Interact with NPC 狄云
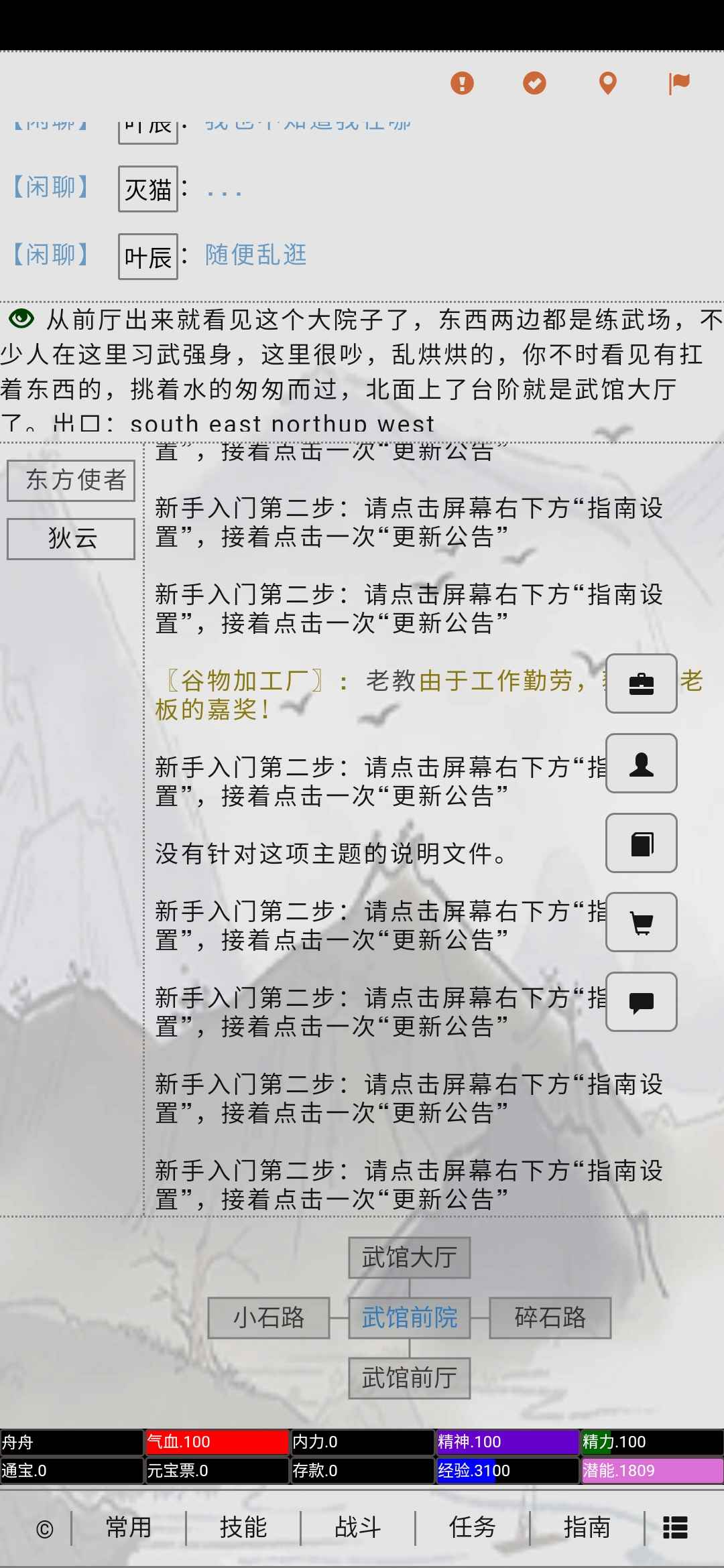Image resolution: width=724 pixels, height=1568 pixels. pyautogui.click(x=71, y=538)
